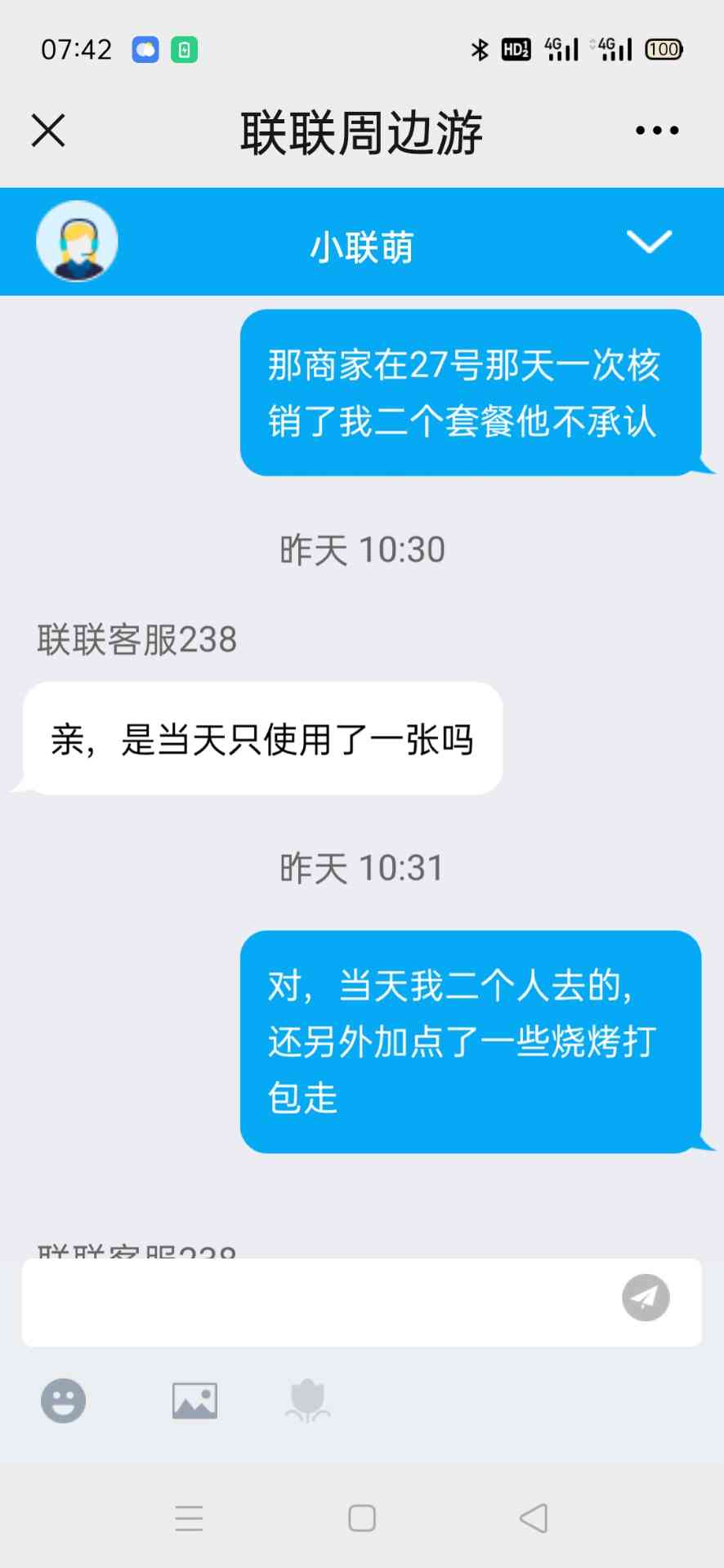Focus the message input field
This screenshot has width=724, height=1568.
click(x=319, y=1302)
